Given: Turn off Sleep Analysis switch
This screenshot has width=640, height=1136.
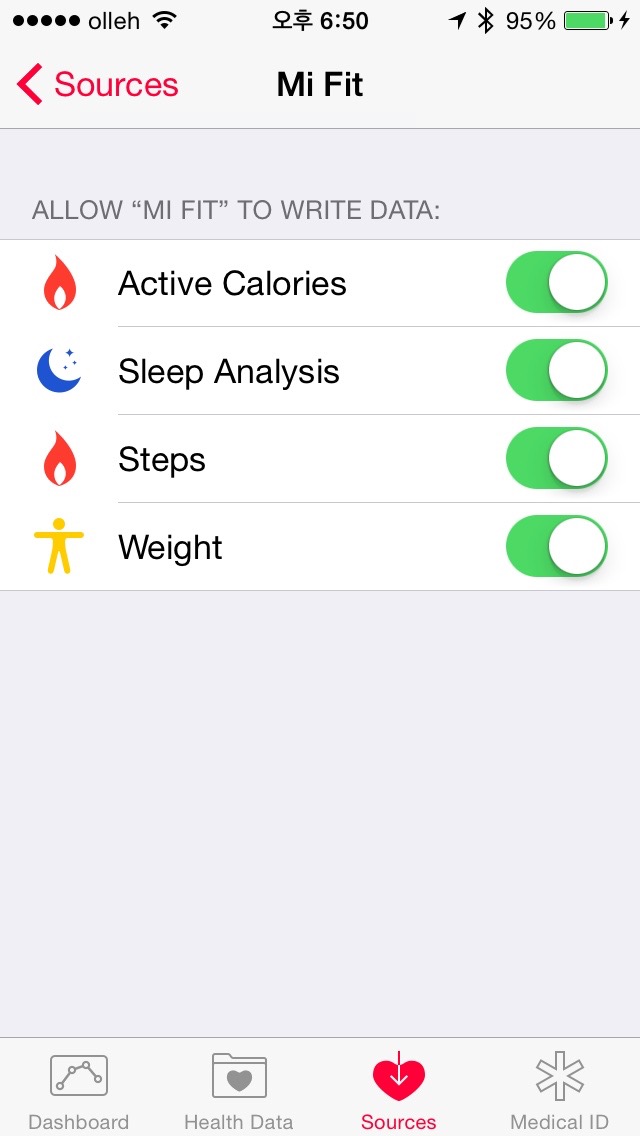Looking at the screenshot, I should tap(557, 371).
